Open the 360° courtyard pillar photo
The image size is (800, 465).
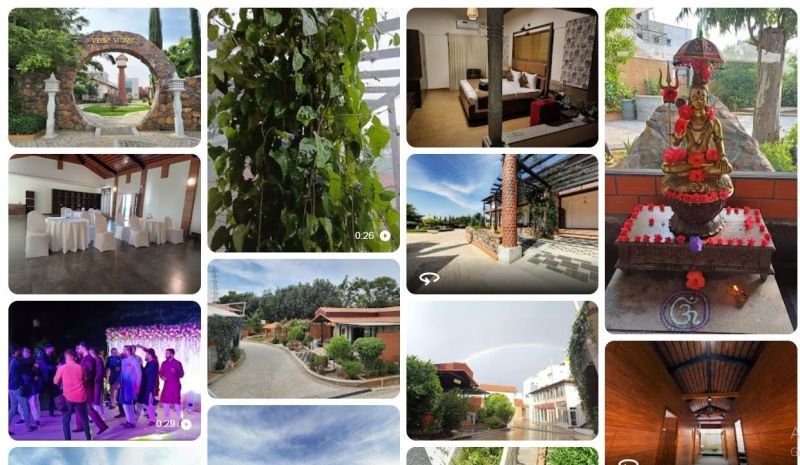point(502,223)
